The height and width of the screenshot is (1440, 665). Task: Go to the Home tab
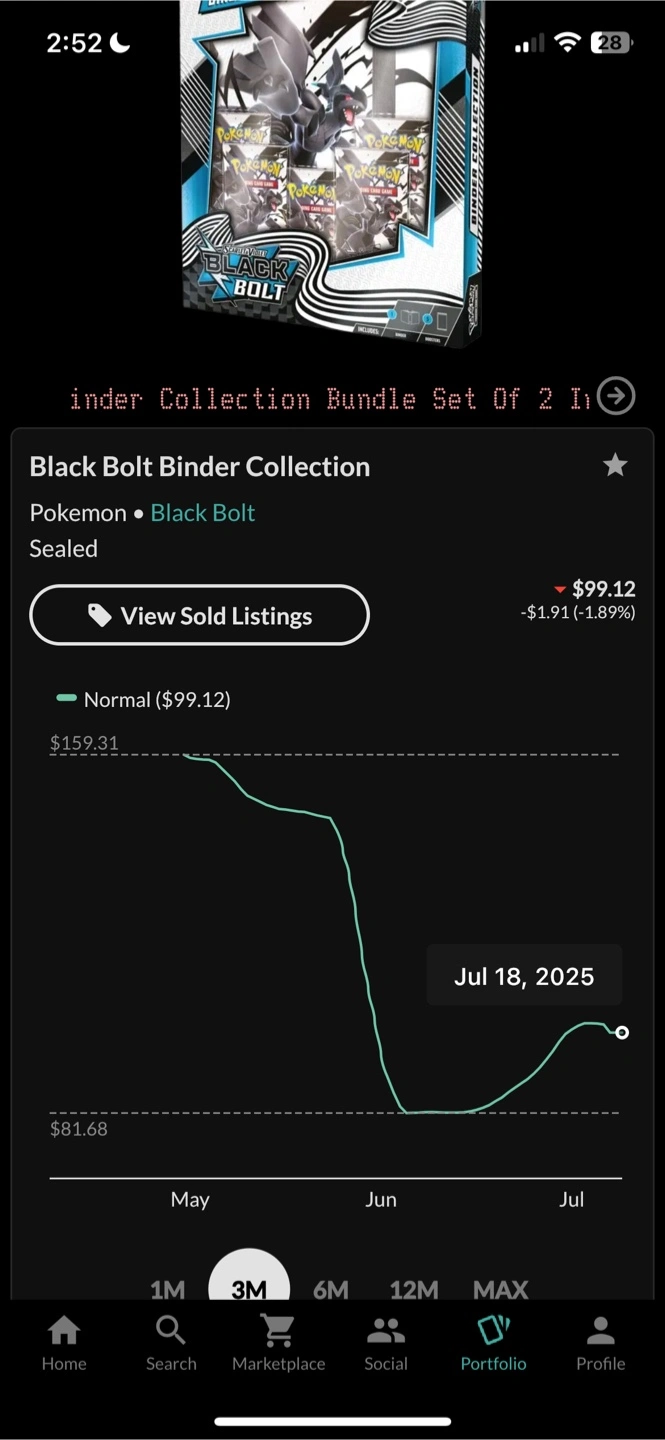(64, 1343)
